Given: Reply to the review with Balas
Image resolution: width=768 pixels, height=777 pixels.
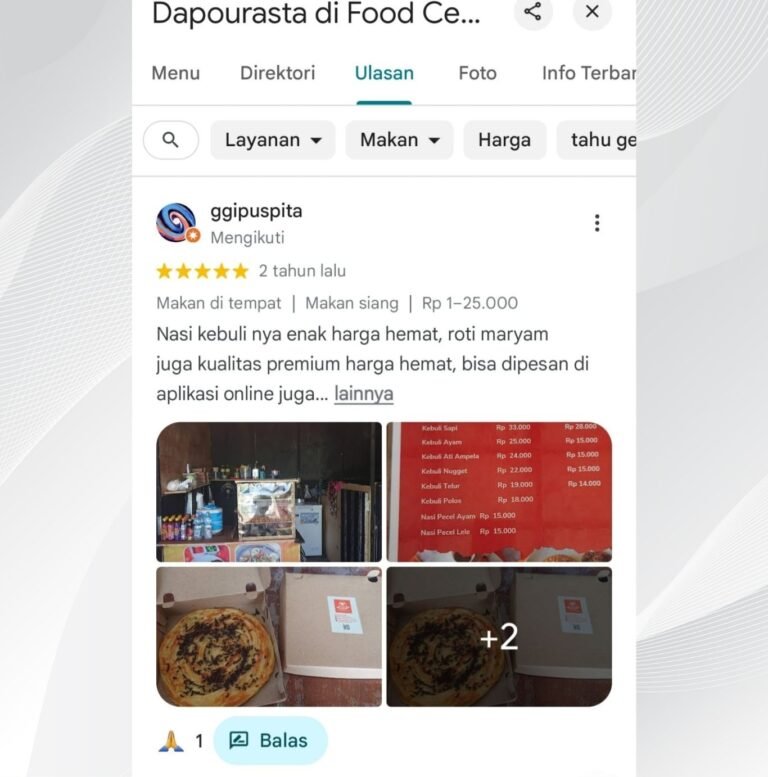Looking at the screenshot, I should pyautogui.click(x=270, y=741).
